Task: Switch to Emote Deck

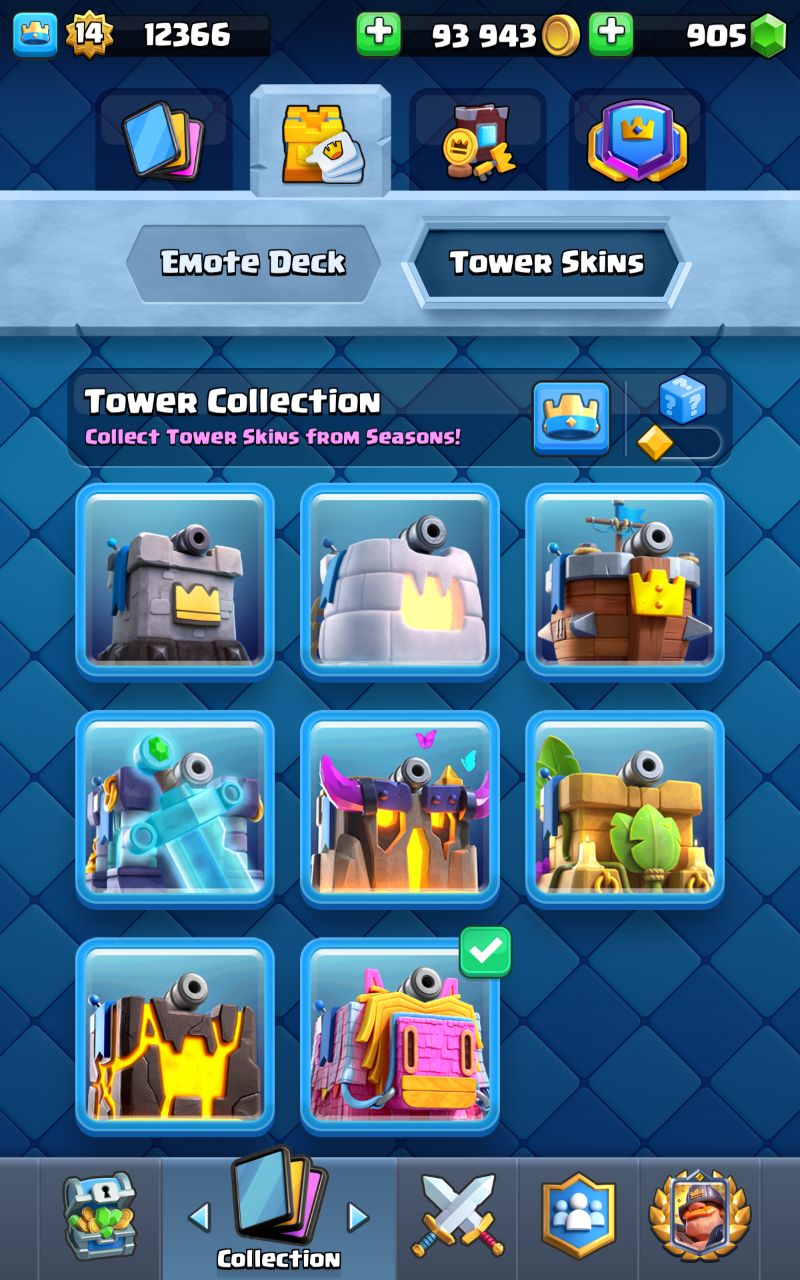Action: (253, 263)
